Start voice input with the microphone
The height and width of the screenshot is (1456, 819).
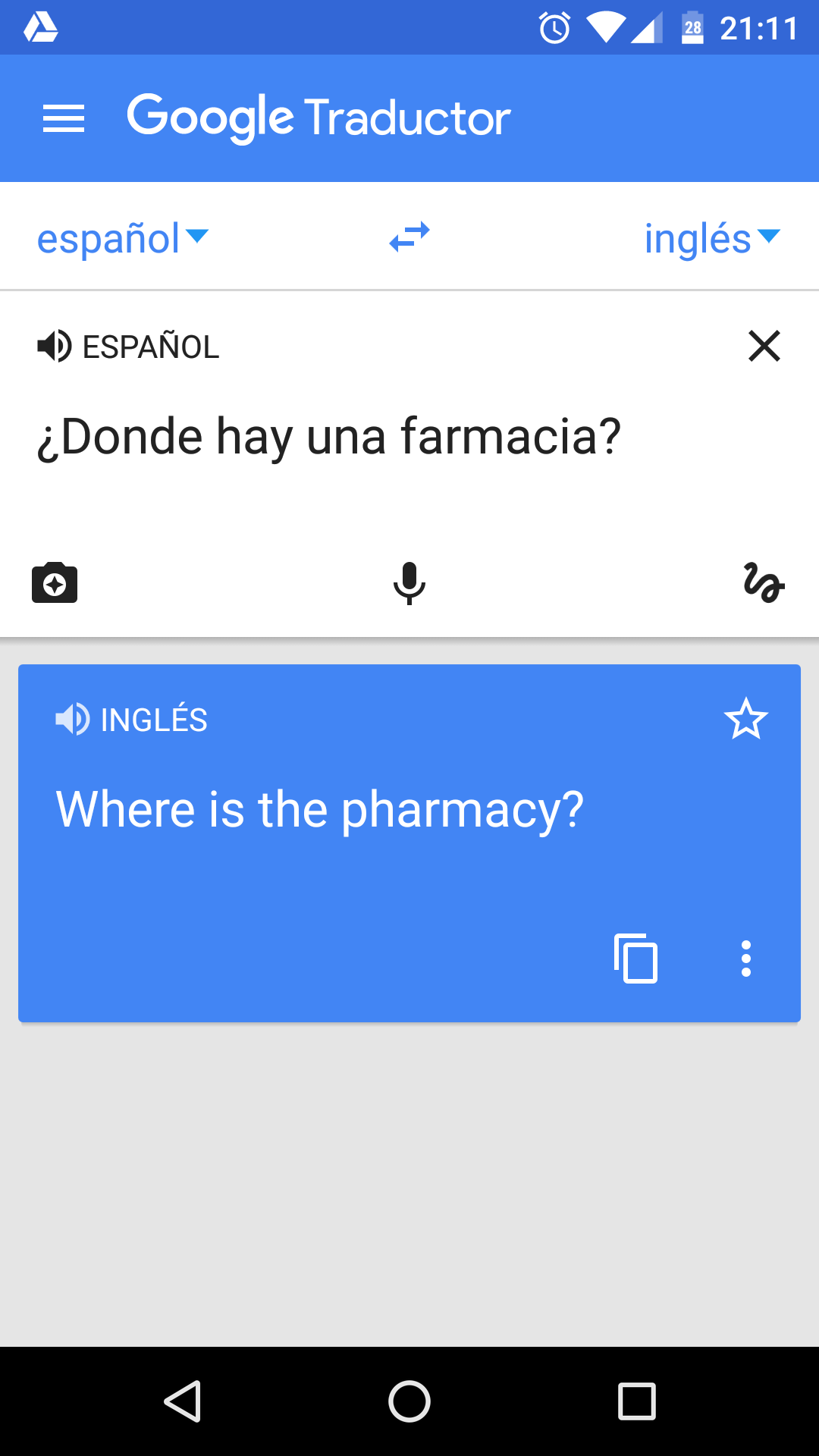point(409,583)
